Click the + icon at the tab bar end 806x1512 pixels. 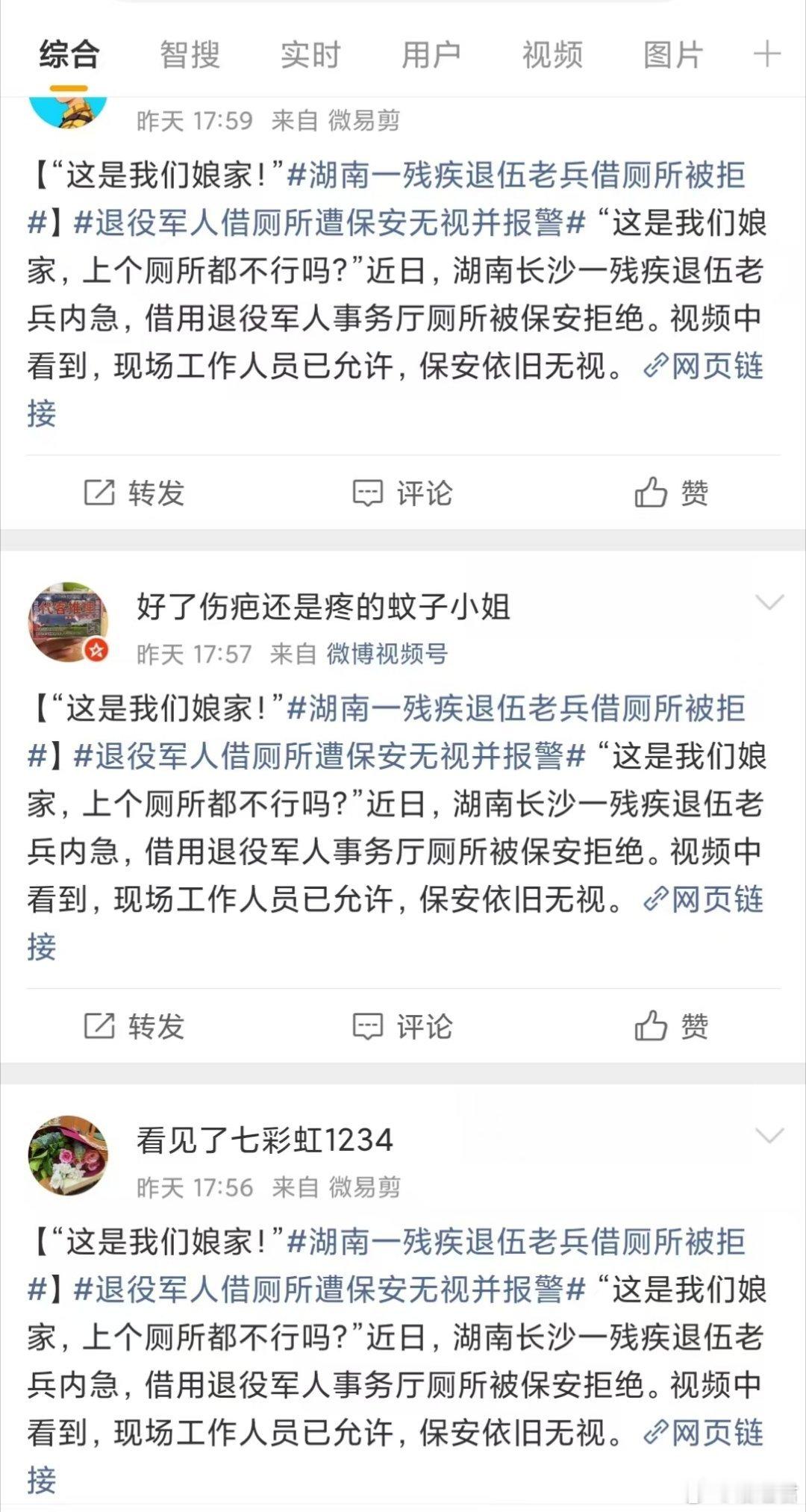click(x=767, y=54)
